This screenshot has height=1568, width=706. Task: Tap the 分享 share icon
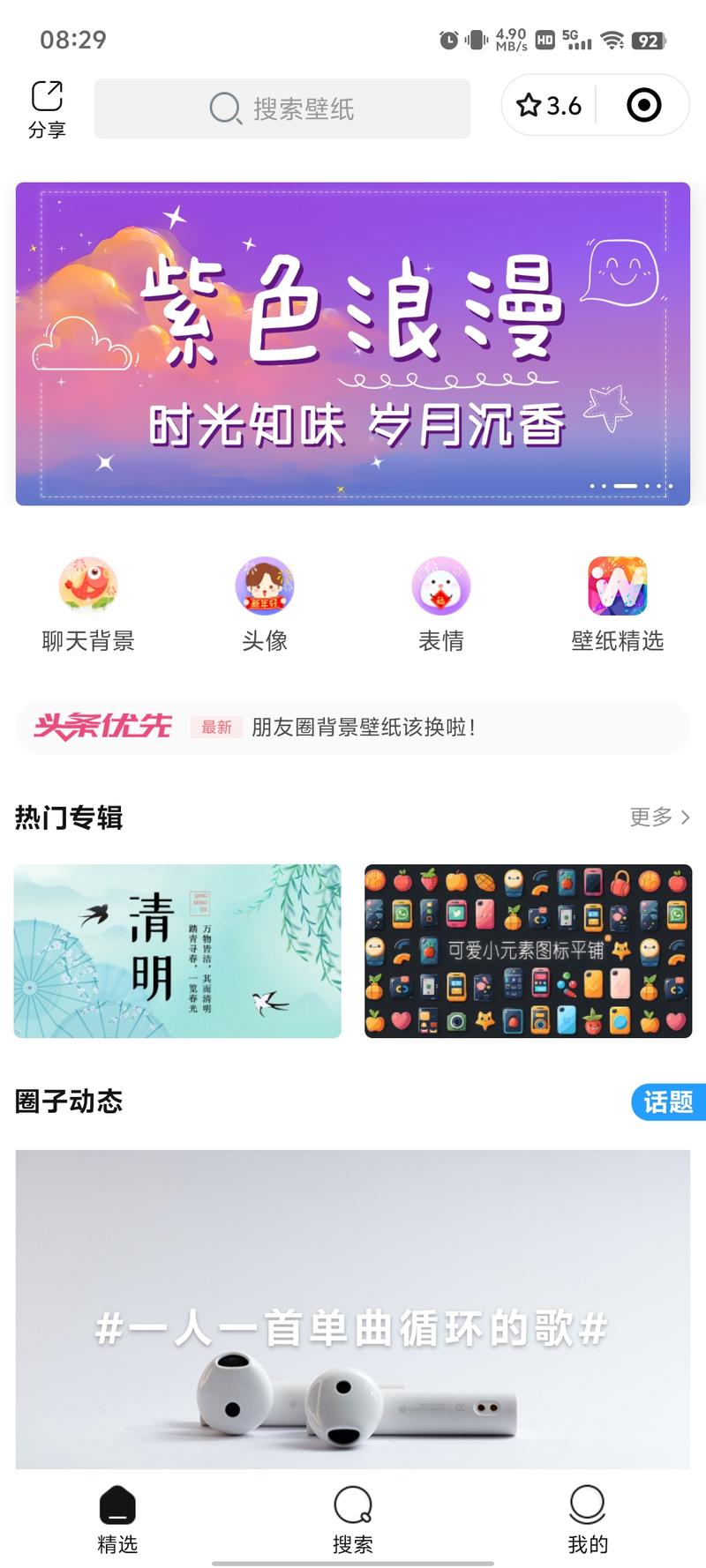[47, 108]
